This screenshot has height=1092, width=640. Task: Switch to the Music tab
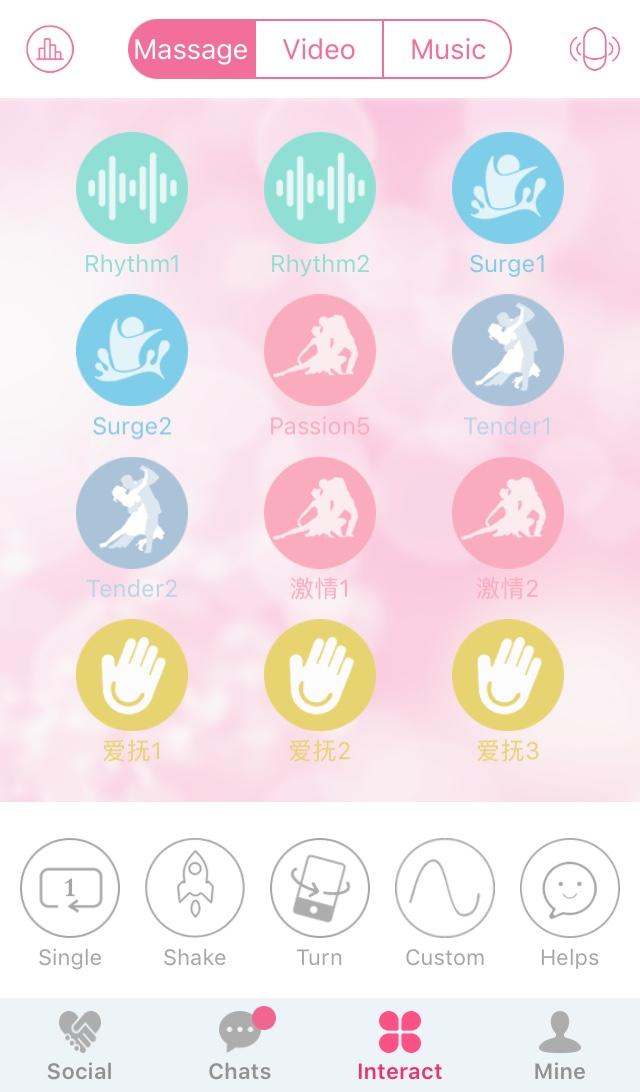(447, 49)
